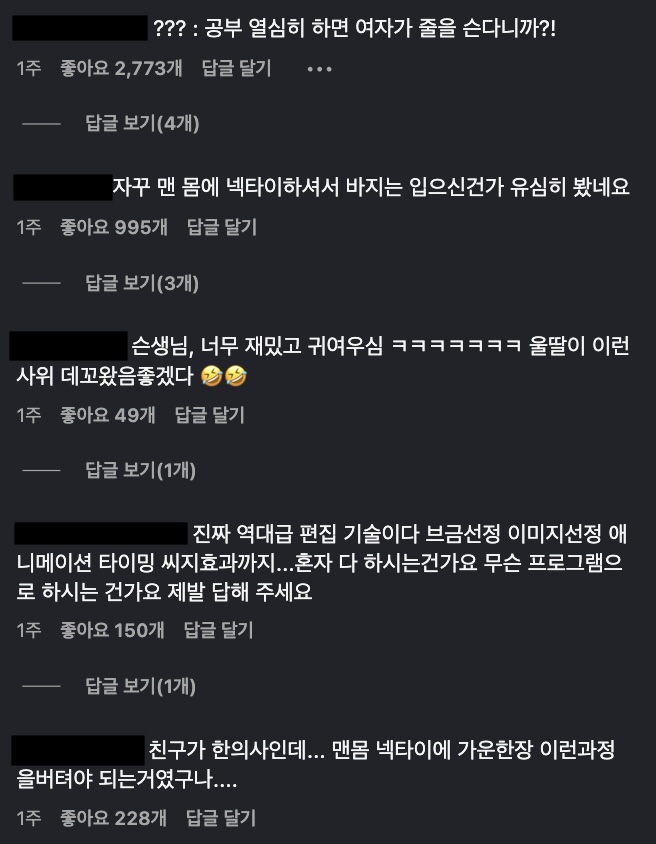This screenshot has width=656, height=844.
Task: View likes list for 좋아요 228개
Action: tap(114, 818)
